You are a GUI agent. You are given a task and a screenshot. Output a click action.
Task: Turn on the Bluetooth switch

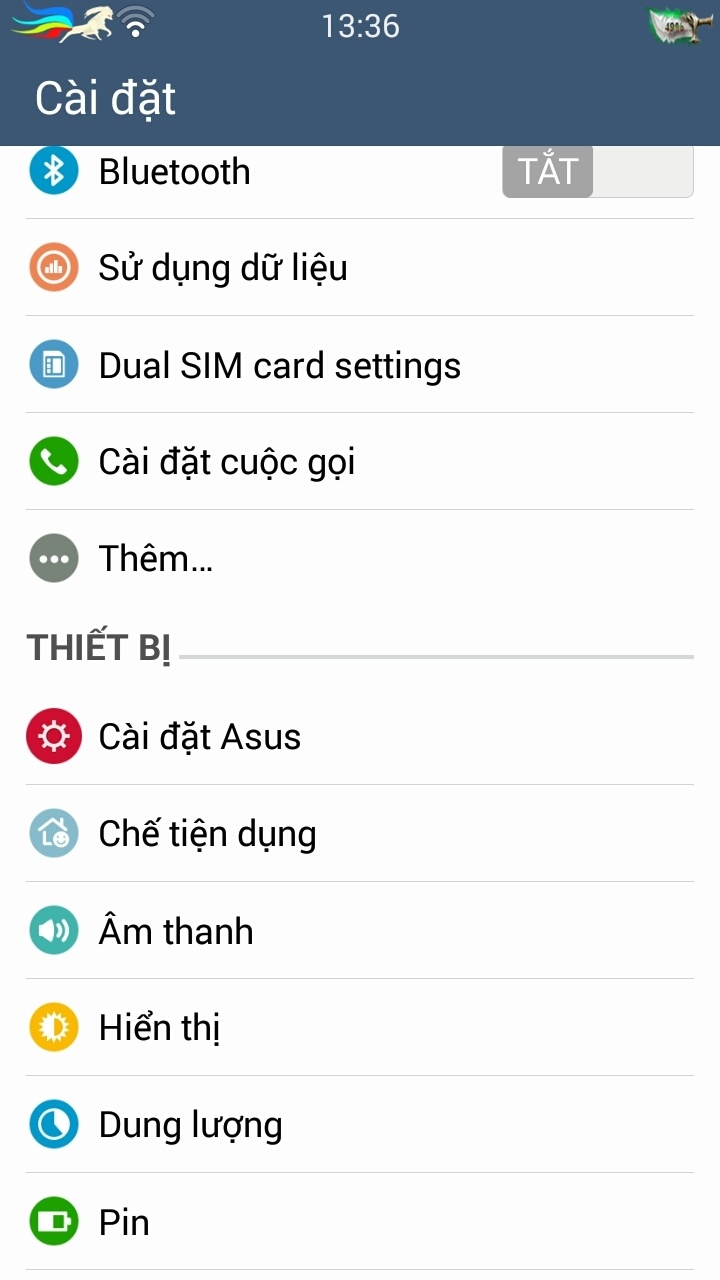597,172
